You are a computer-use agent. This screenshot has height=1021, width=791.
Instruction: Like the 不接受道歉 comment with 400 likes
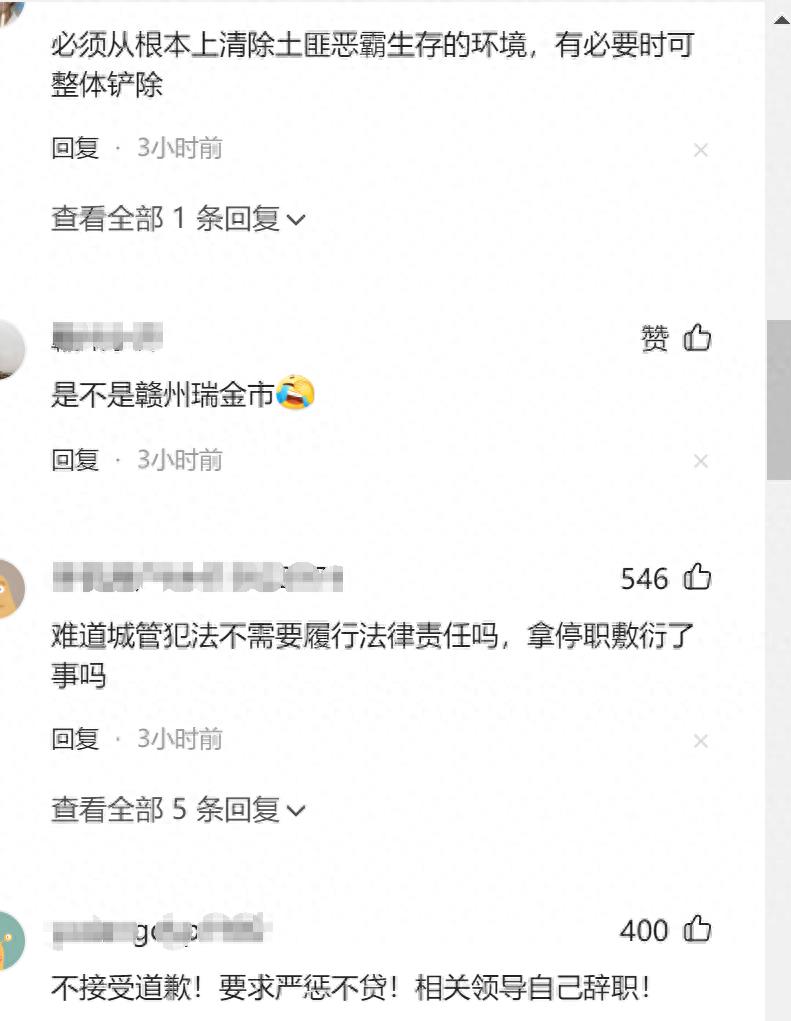click(x=697, y=930)
